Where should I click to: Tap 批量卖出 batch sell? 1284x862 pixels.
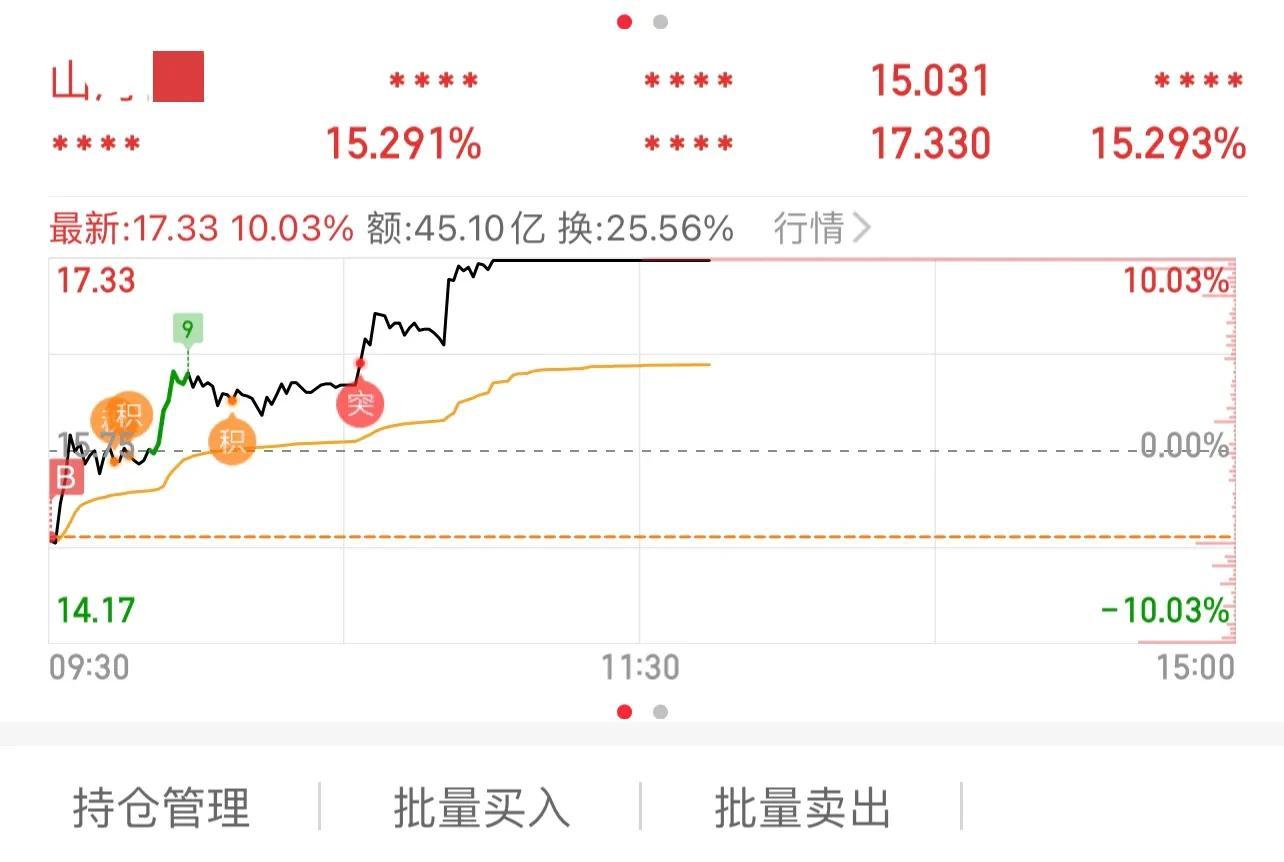pos(801,807)
